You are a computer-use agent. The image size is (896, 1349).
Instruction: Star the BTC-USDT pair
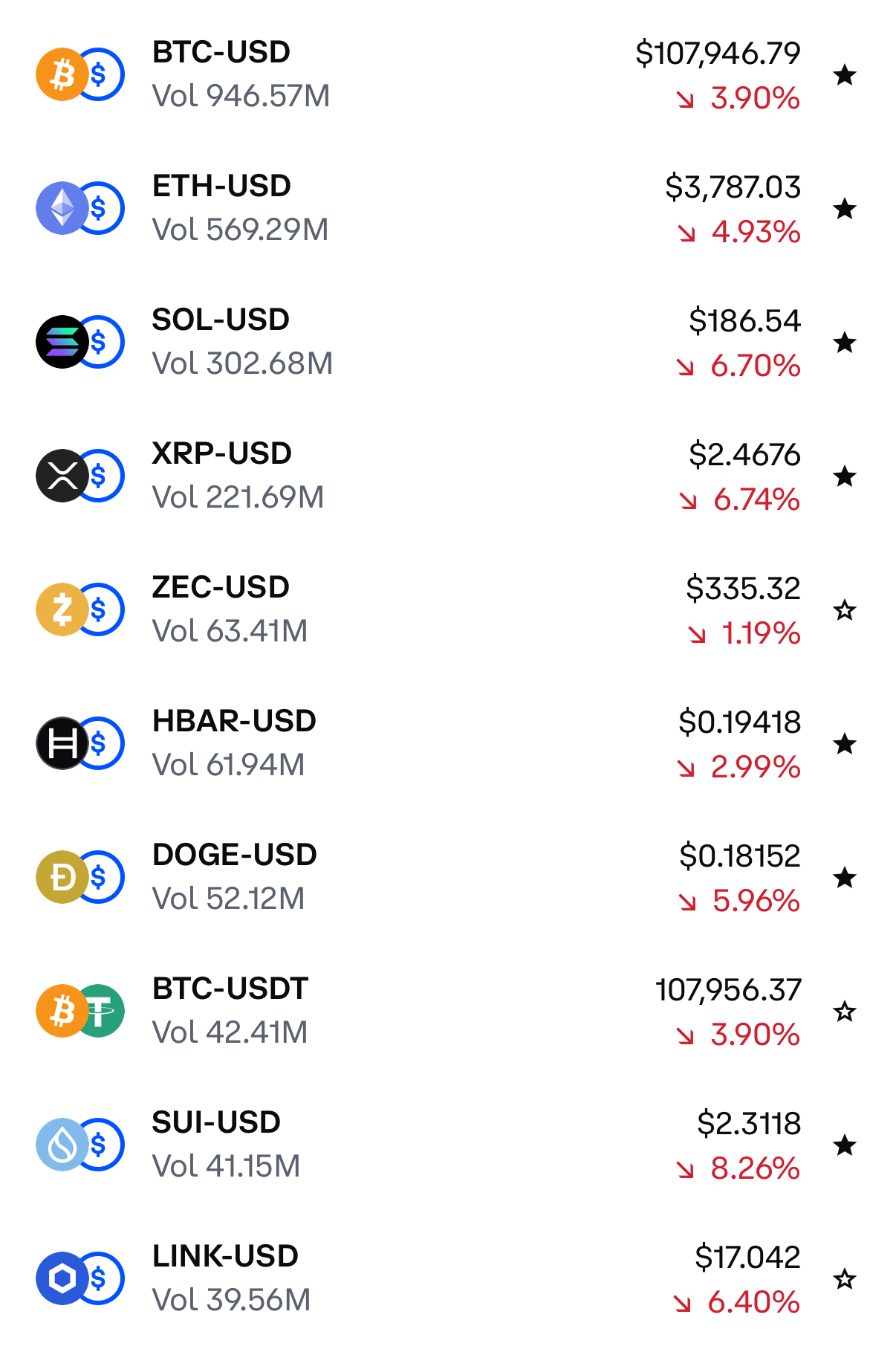click(845, 1012)
